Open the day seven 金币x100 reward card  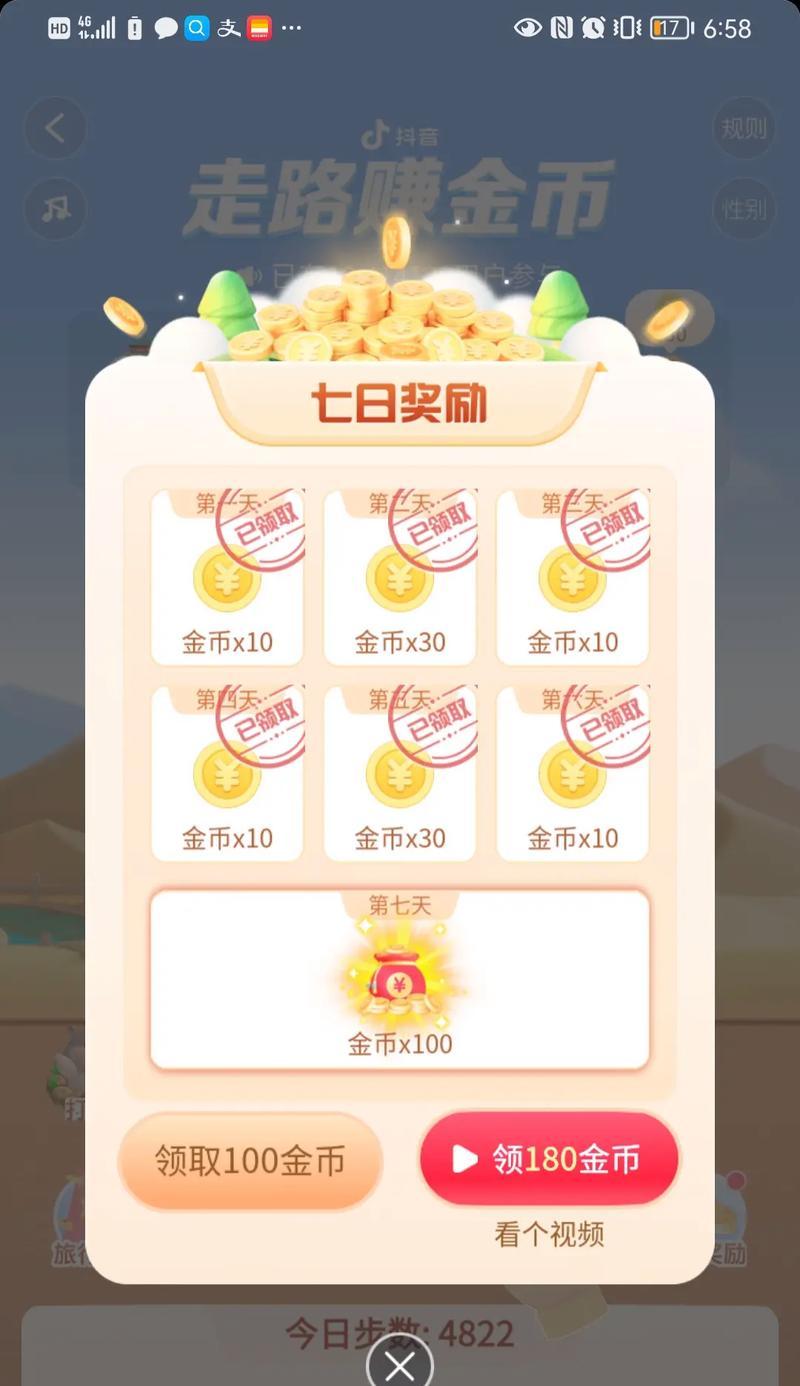pyautogui.click(x=400, y=980)
